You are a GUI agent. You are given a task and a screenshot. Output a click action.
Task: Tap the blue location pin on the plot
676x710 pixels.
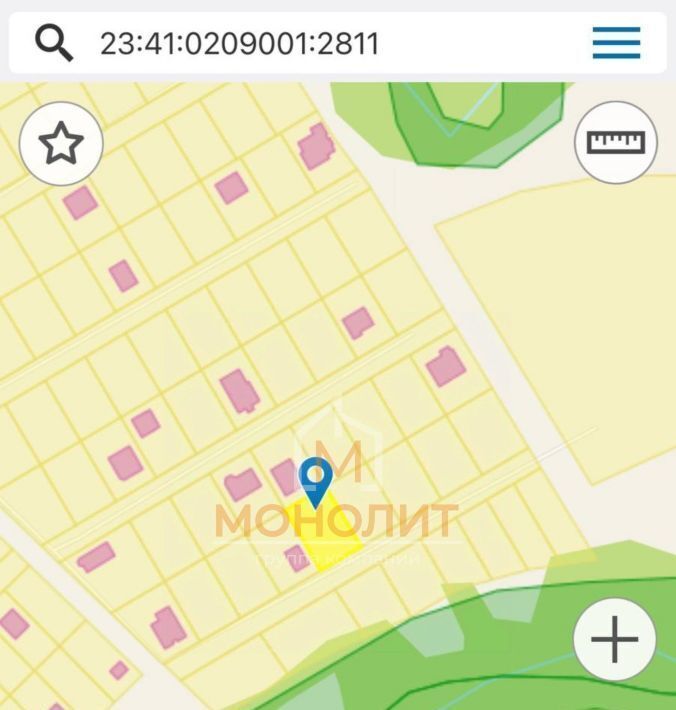click(316, 479)
